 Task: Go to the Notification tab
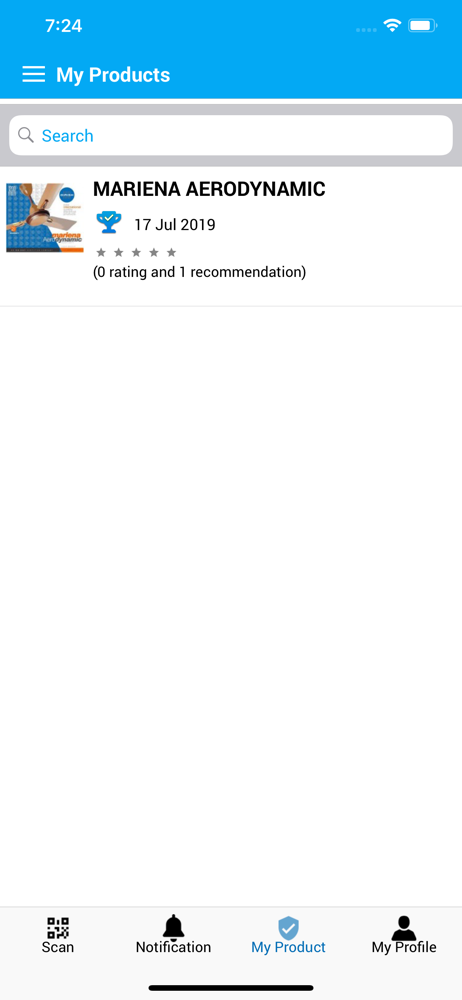coord(174,936)
